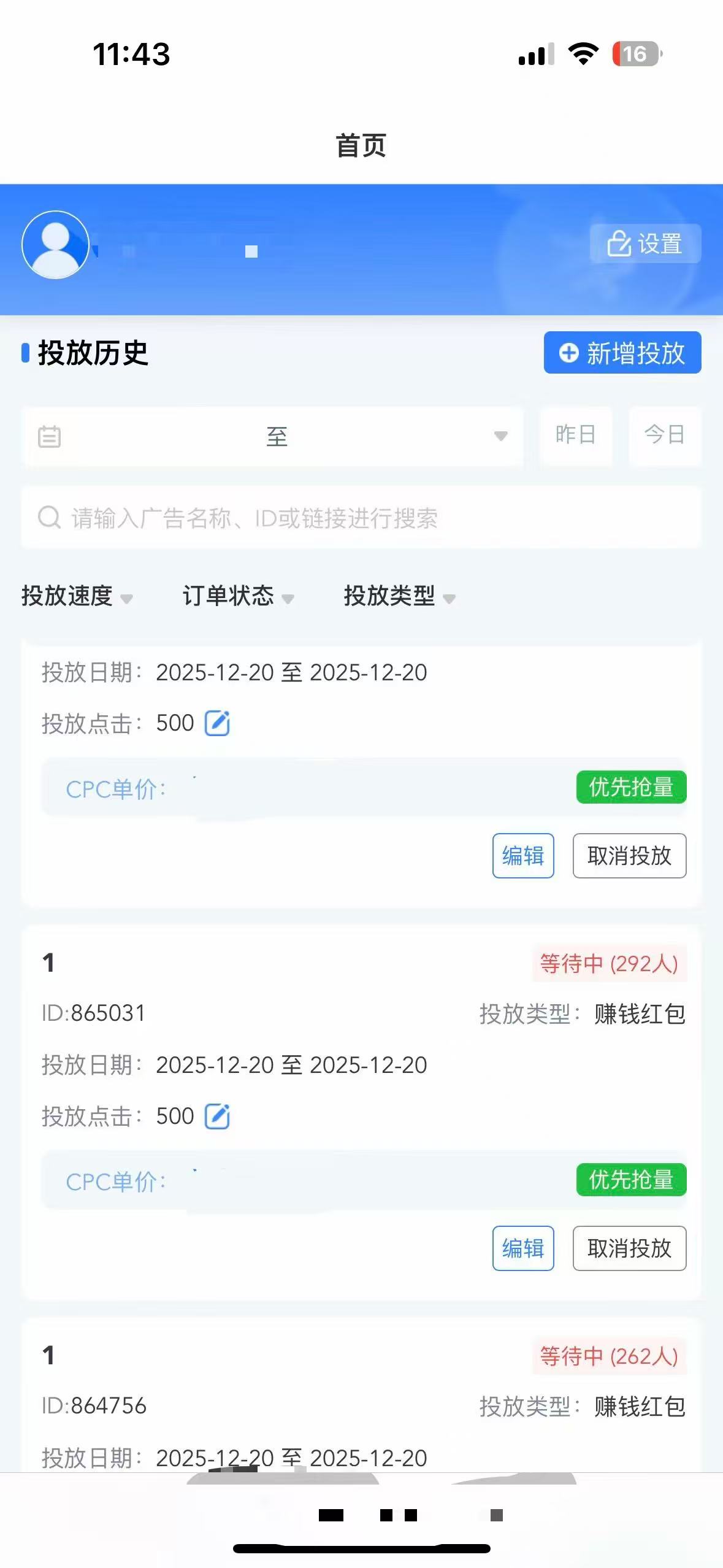Expand the 订单状态 filter

point(239,596)
